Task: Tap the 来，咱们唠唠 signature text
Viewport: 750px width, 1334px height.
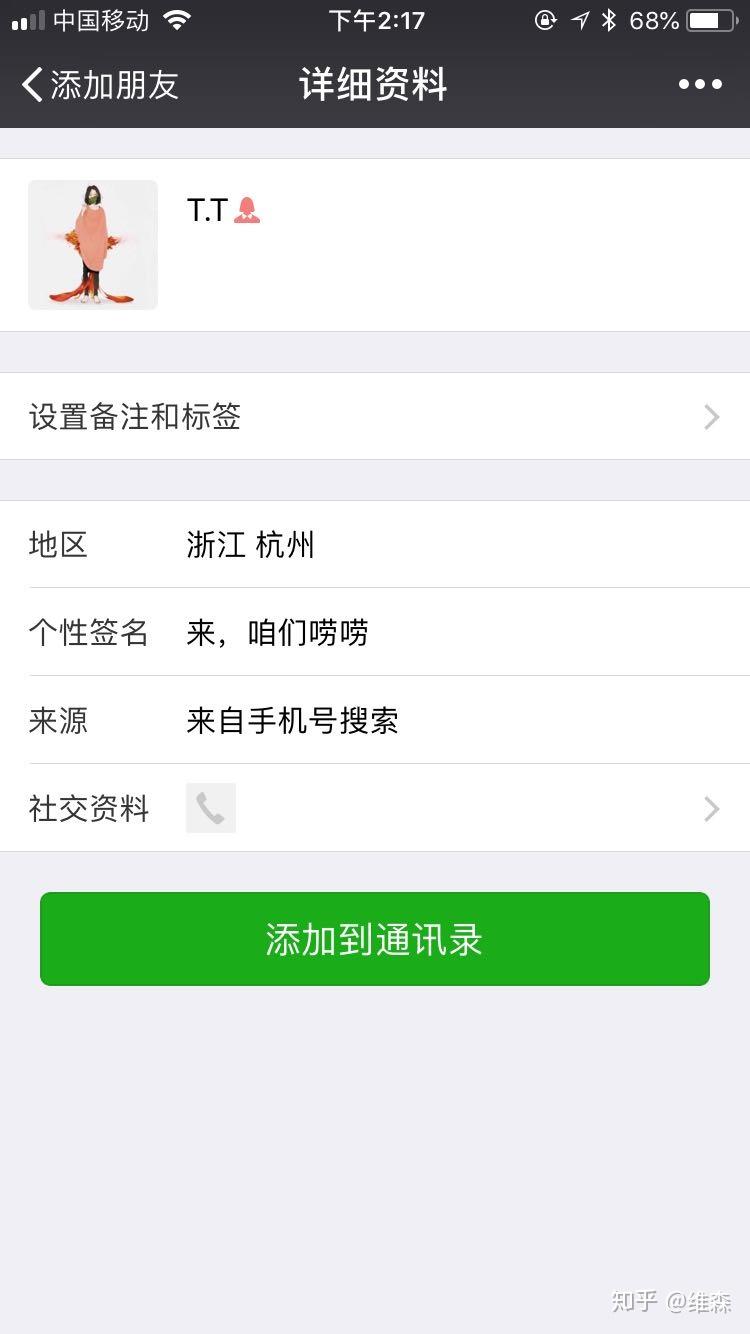Action: (278, 632)
